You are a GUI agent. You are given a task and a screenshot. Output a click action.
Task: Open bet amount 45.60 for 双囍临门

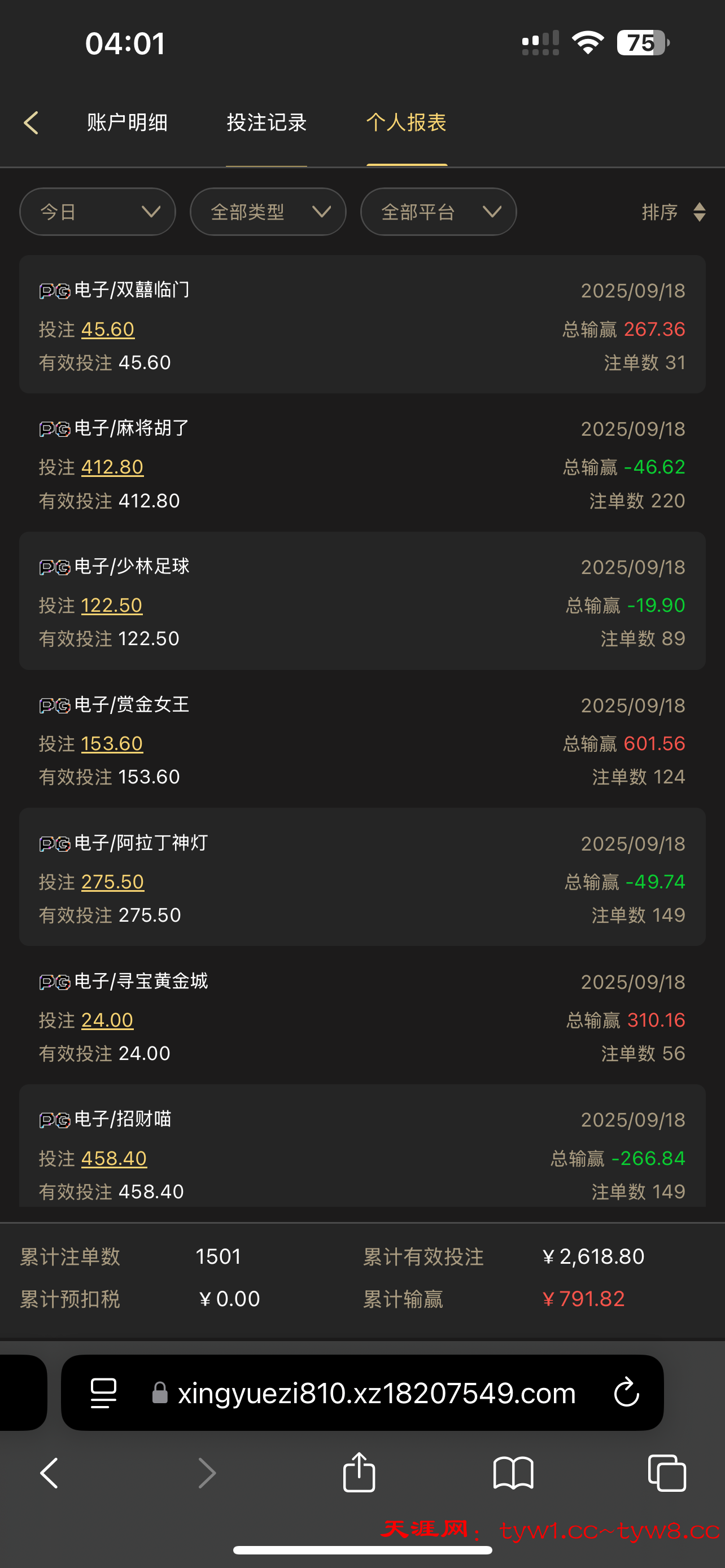point(108,329)
